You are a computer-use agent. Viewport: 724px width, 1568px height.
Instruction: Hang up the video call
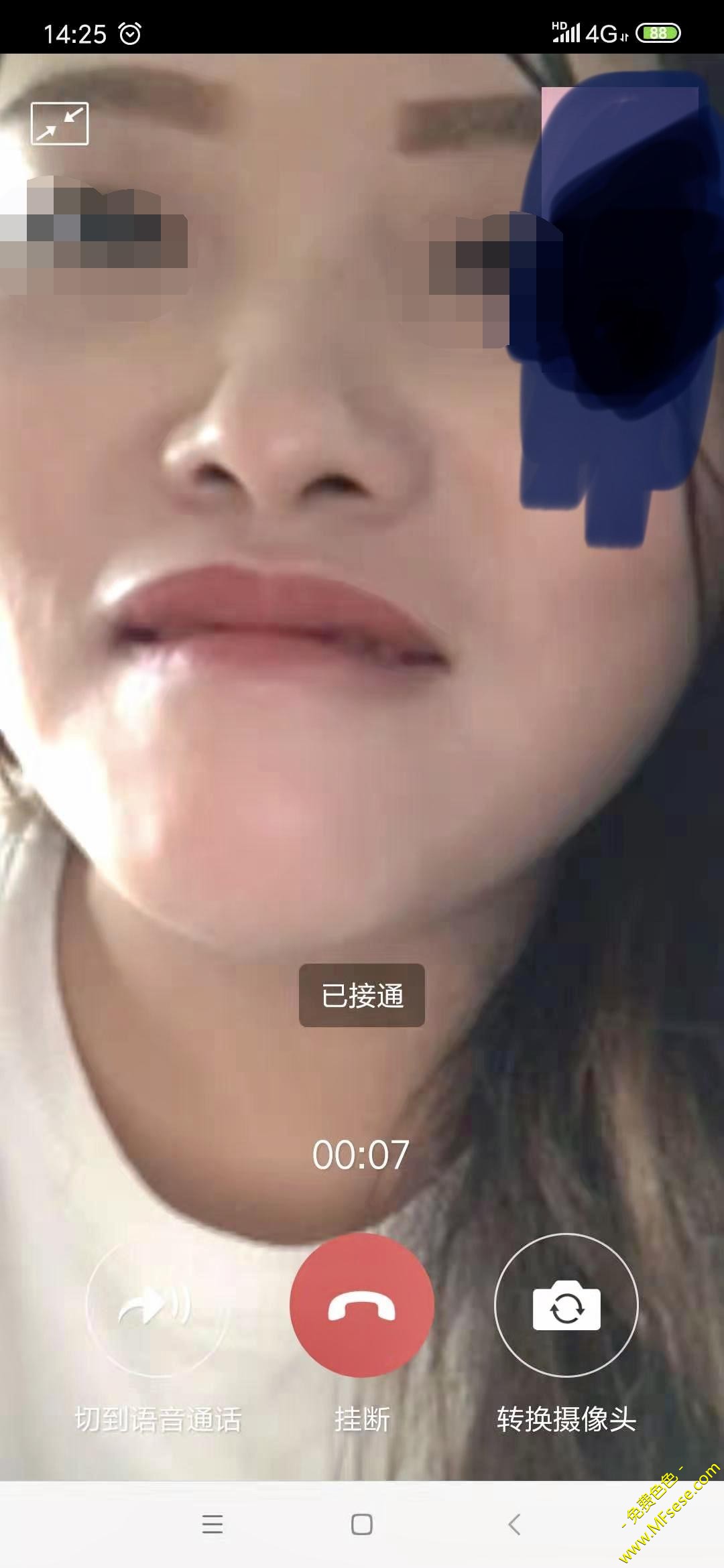(x=362, y=1305)
